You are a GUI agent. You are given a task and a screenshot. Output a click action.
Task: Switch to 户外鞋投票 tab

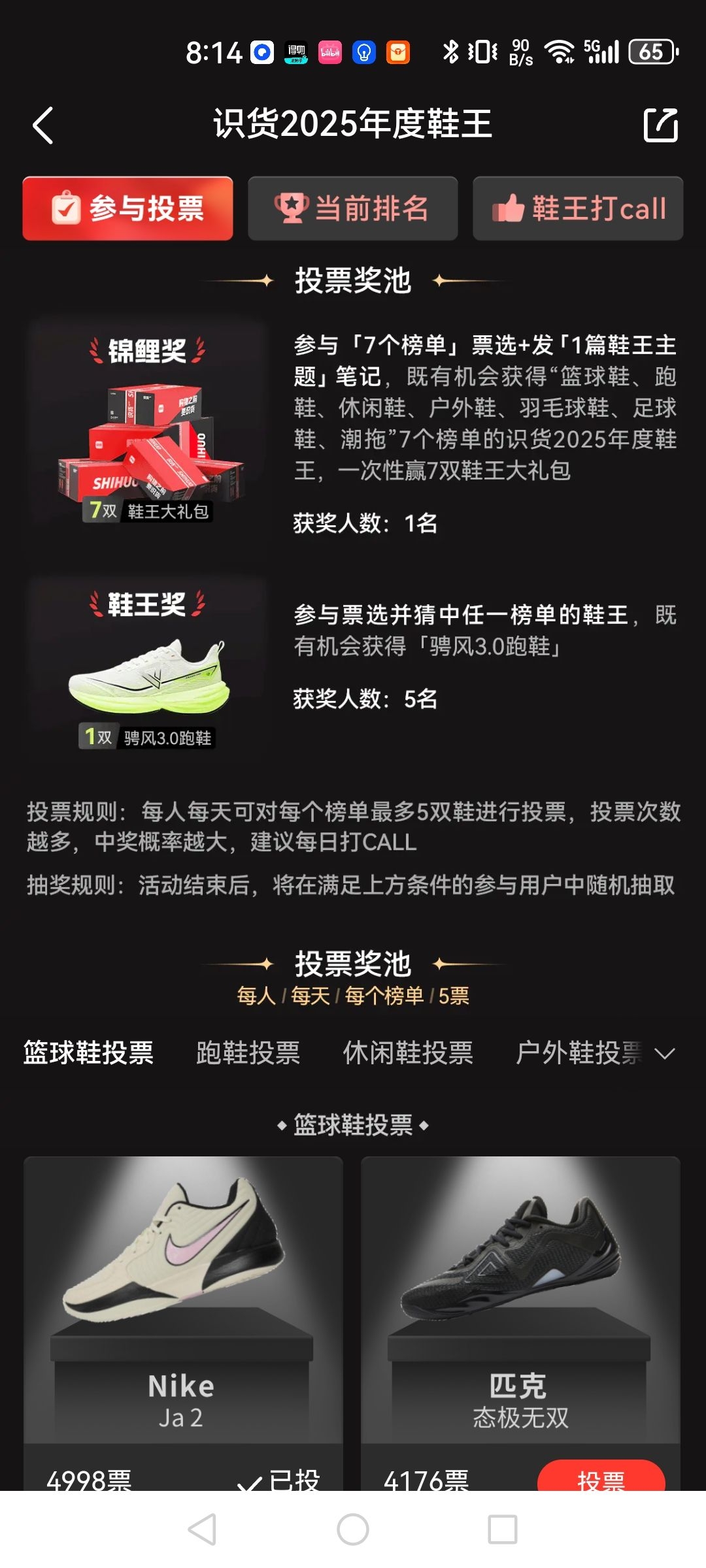[578, 1053]
